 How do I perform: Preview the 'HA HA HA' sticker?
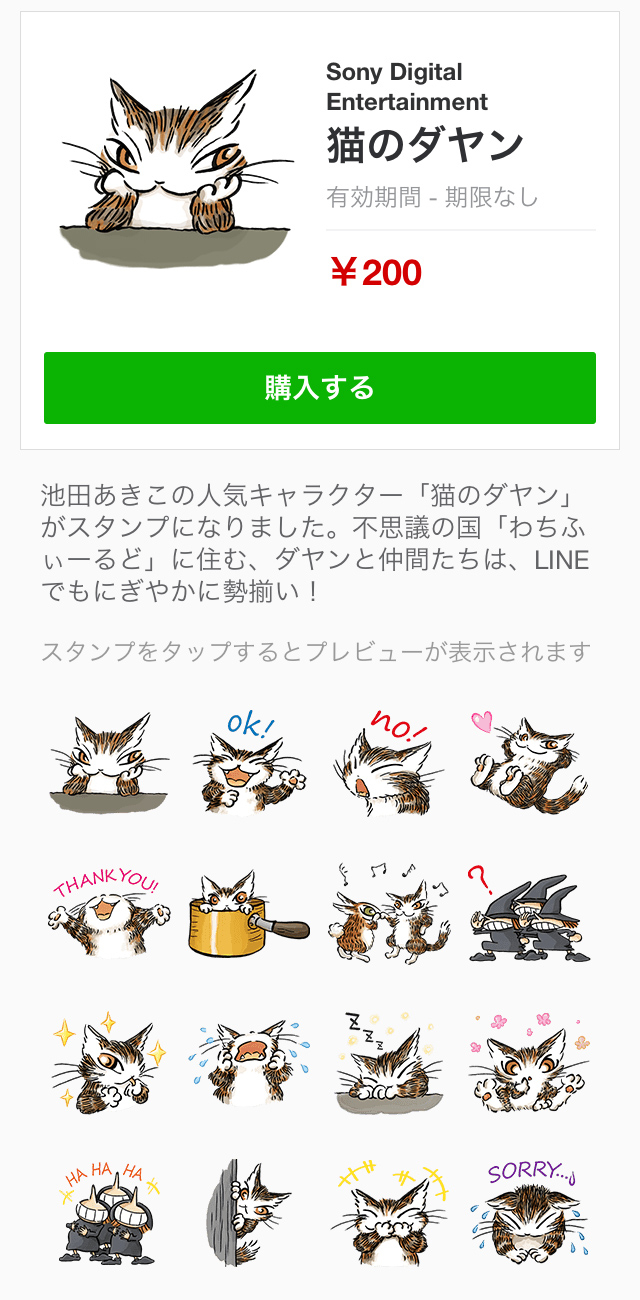click(x=109, y=1212)
